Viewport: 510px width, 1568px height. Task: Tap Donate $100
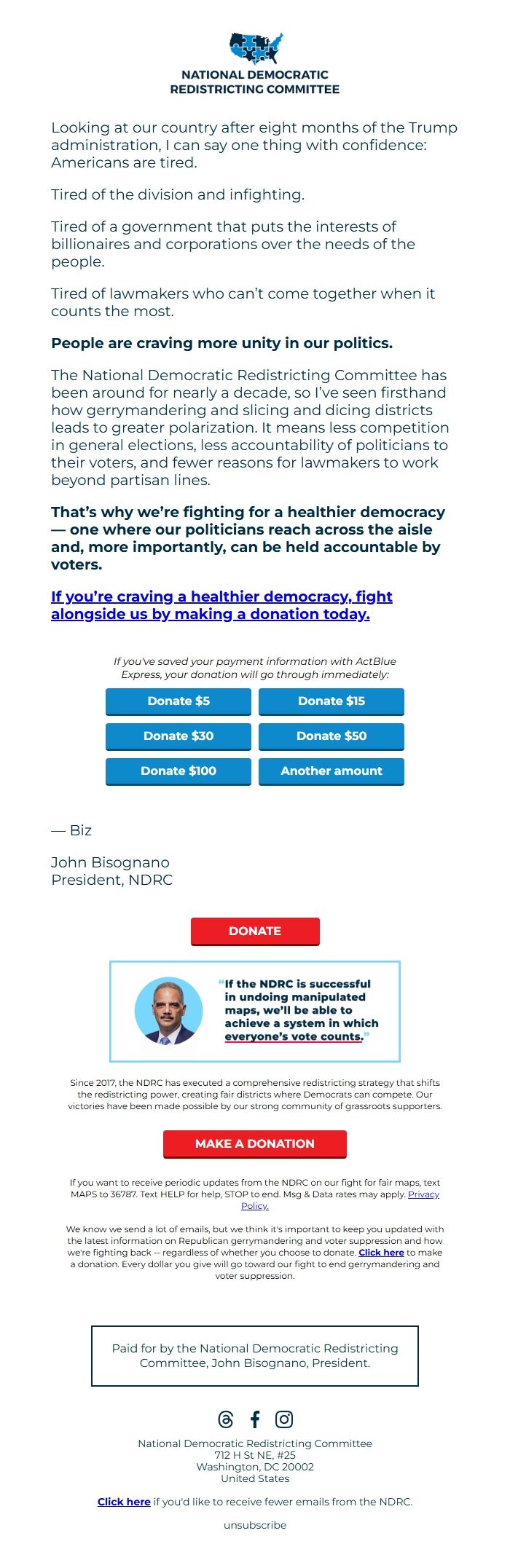click(178, 771)
